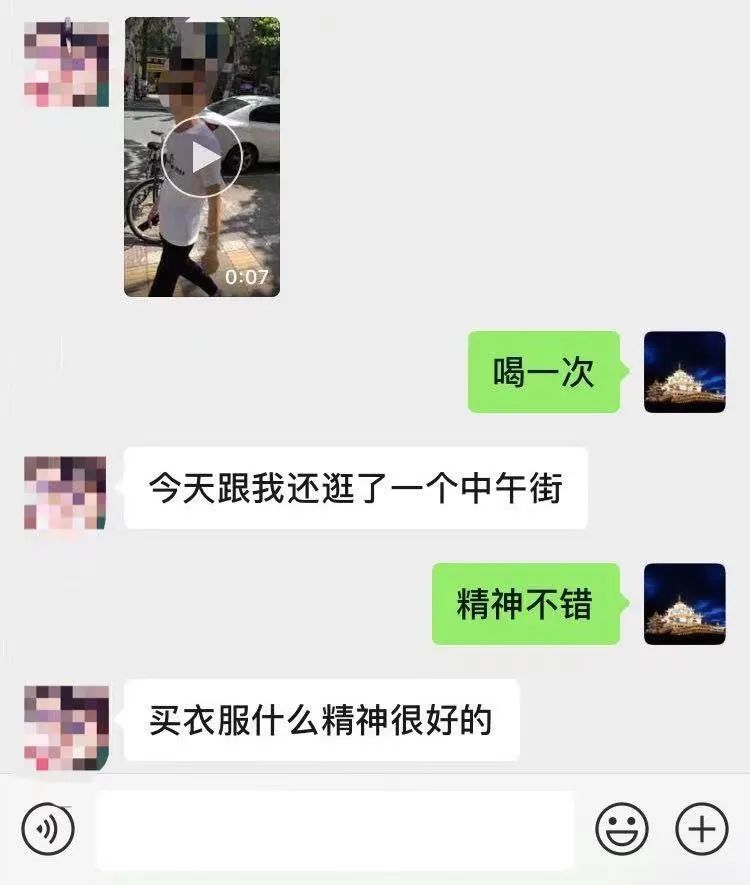This screenshot has width=750, height=885.
Task: Play the 0:07 video message
Action: (202, 157)
